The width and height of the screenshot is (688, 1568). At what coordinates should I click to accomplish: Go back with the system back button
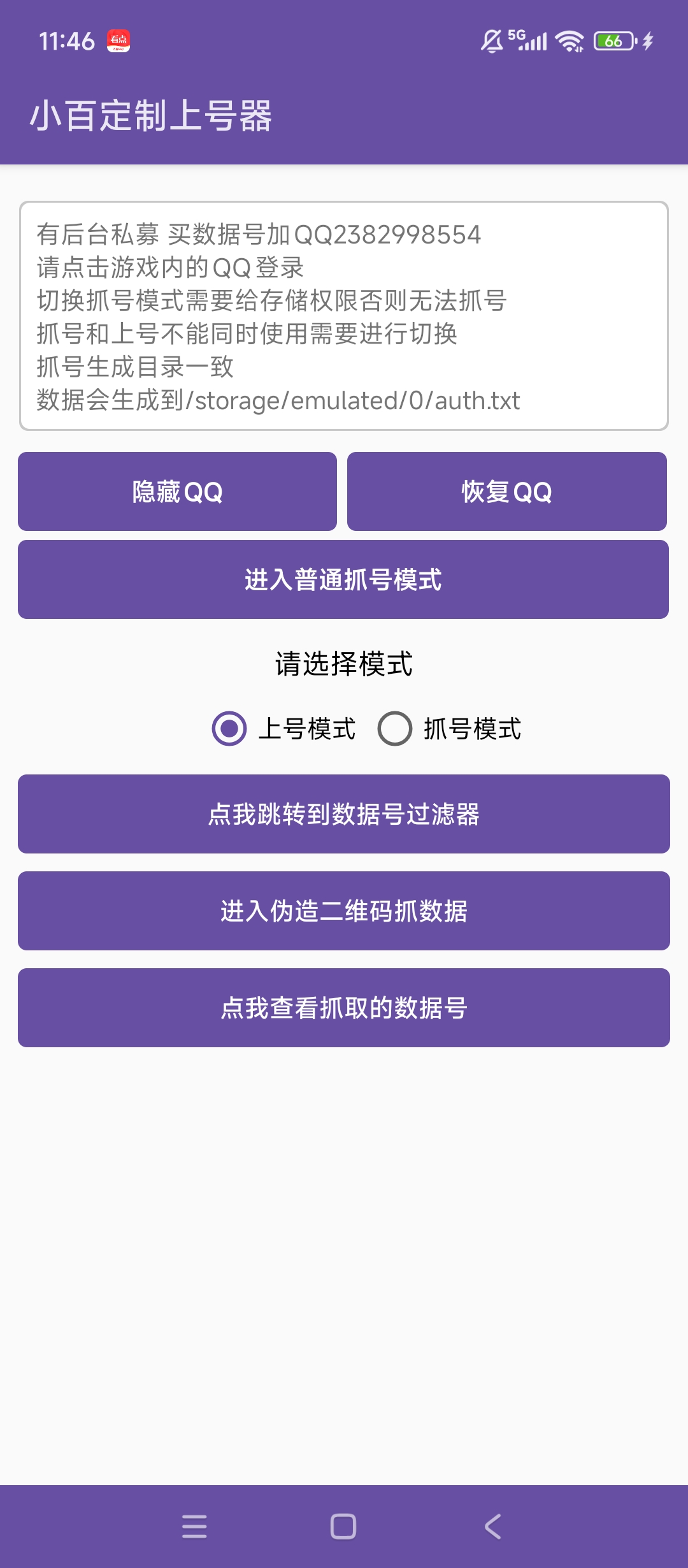tap(492, 1527)
